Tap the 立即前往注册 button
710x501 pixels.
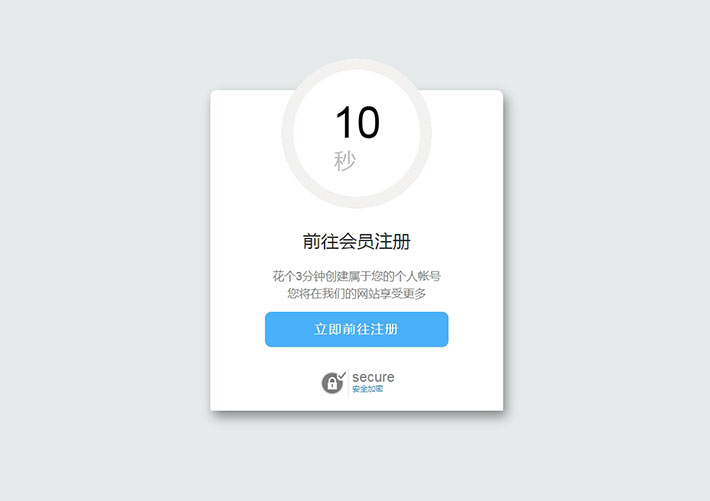pyautogui.click(x=356, y=329)
